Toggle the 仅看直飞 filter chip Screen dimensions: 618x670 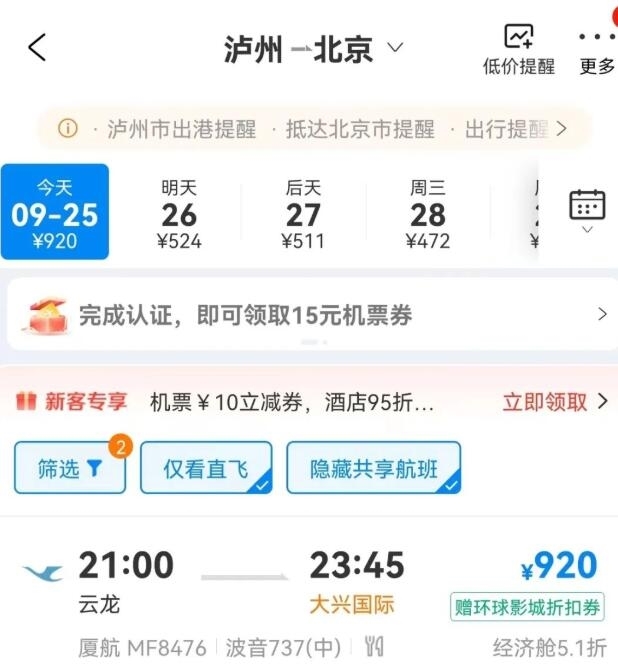[x=207, y=469]
